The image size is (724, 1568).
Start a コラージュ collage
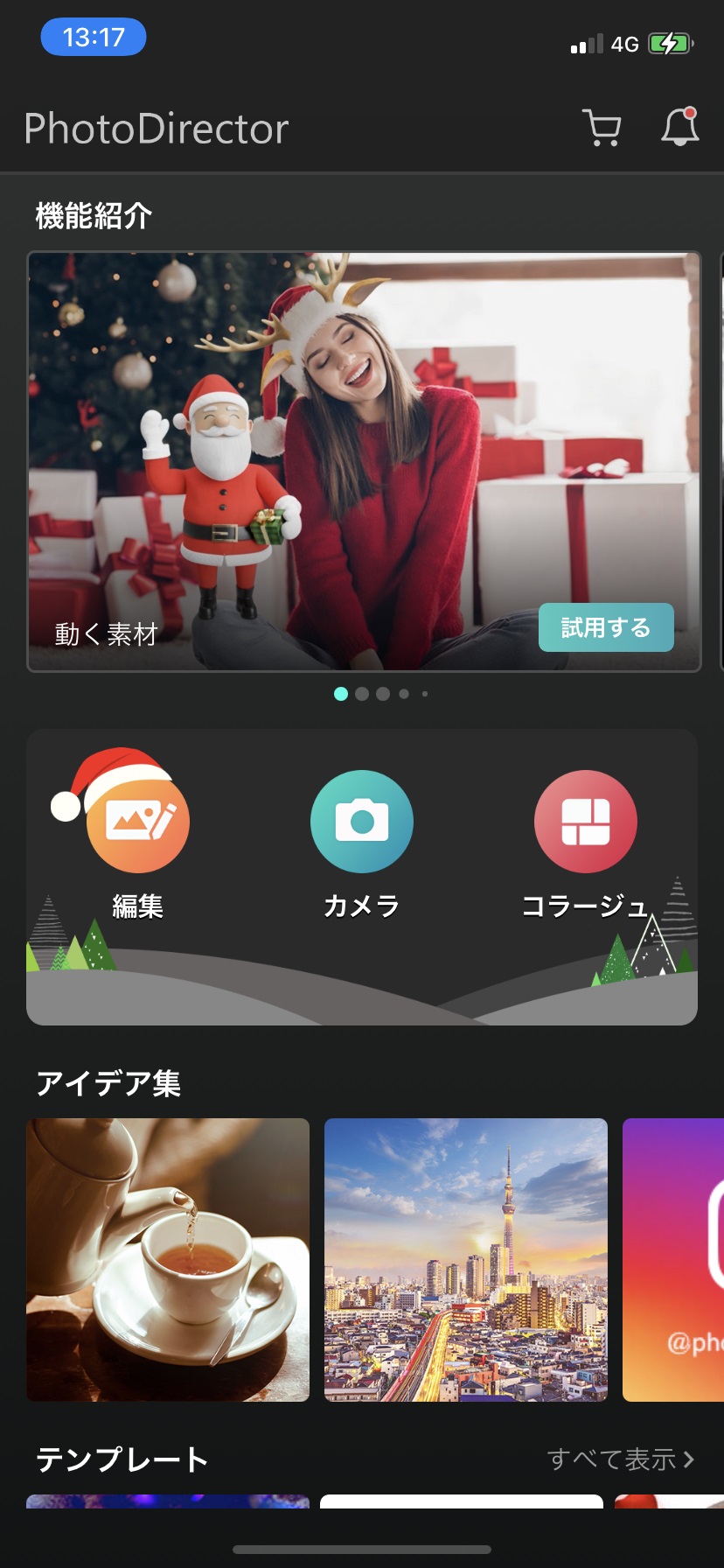(x=585, y=822)
